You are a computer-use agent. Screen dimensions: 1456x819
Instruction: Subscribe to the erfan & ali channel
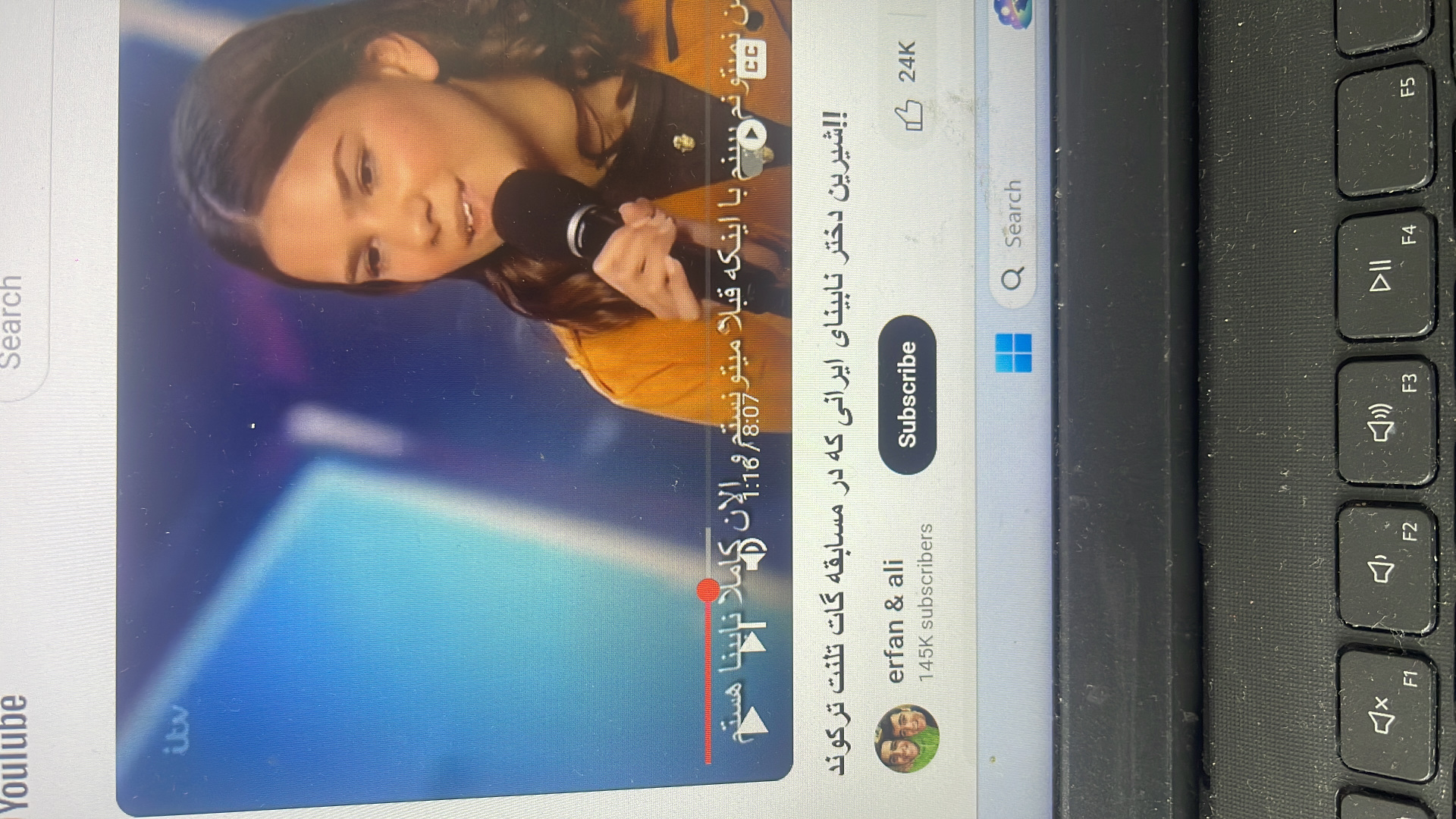[x=907, y=394]
